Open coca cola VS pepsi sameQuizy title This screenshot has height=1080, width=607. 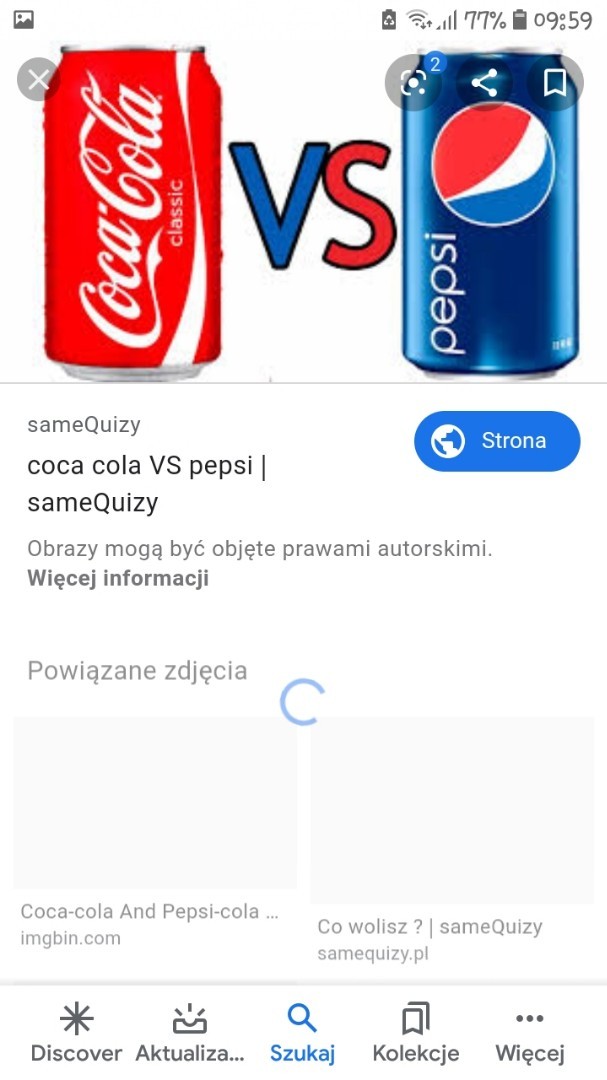tap(146, 484)
